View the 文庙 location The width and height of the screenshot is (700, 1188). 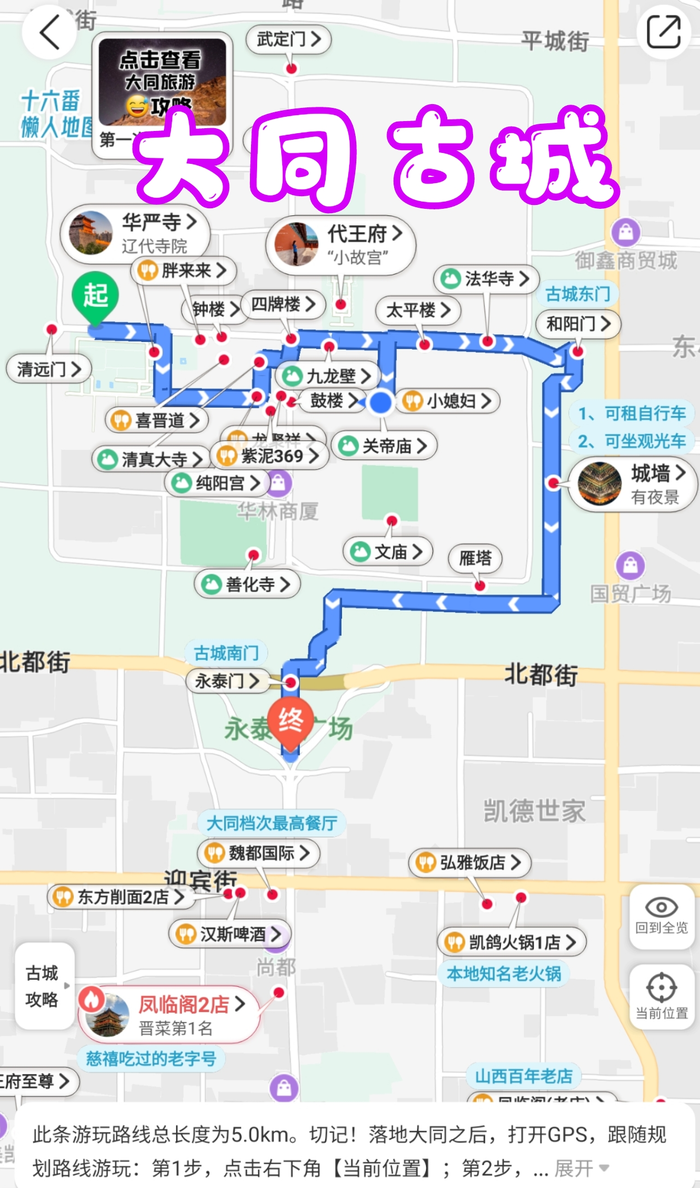point(389,551)
